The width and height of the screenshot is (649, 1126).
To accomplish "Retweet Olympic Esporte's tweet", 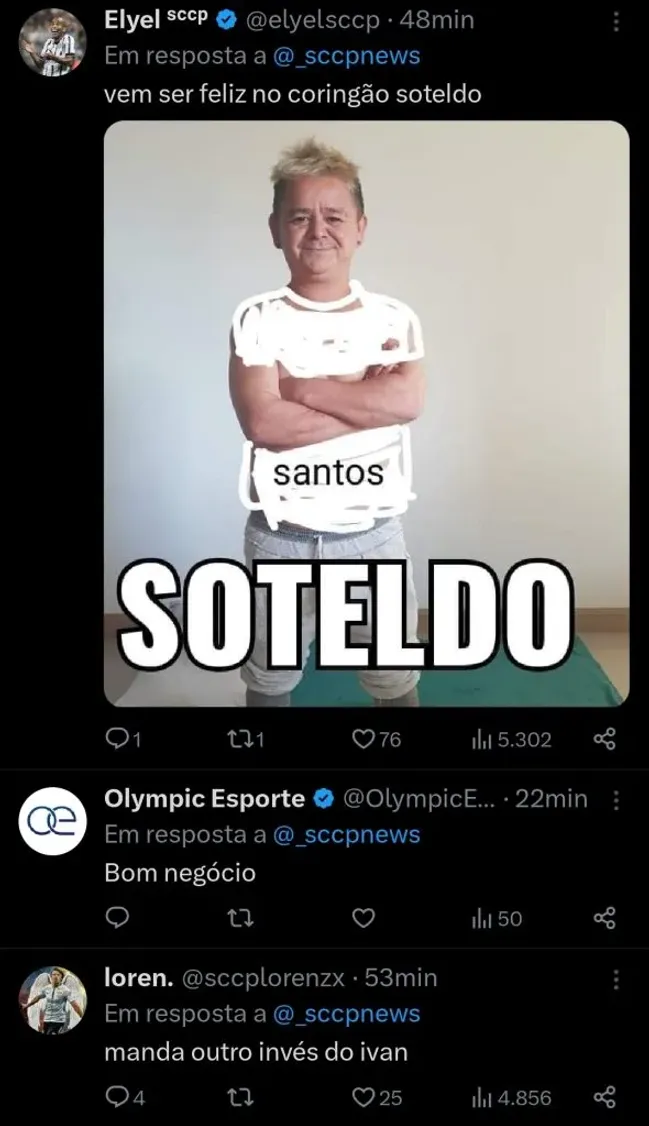I will [x=241, y=918].
